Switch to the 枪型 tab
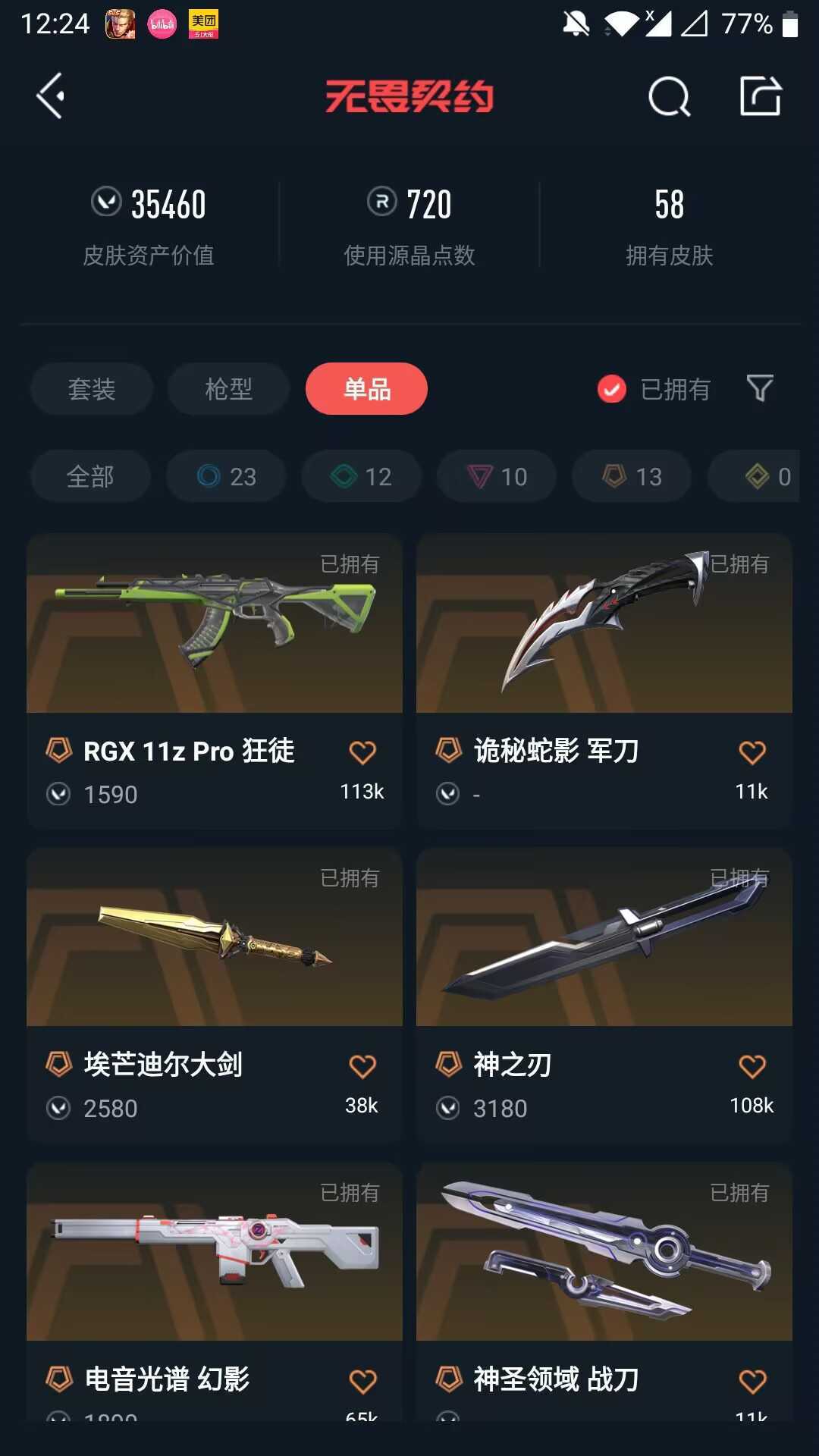This screenshot has width=819, height=1456. click(x=228, y=389)
